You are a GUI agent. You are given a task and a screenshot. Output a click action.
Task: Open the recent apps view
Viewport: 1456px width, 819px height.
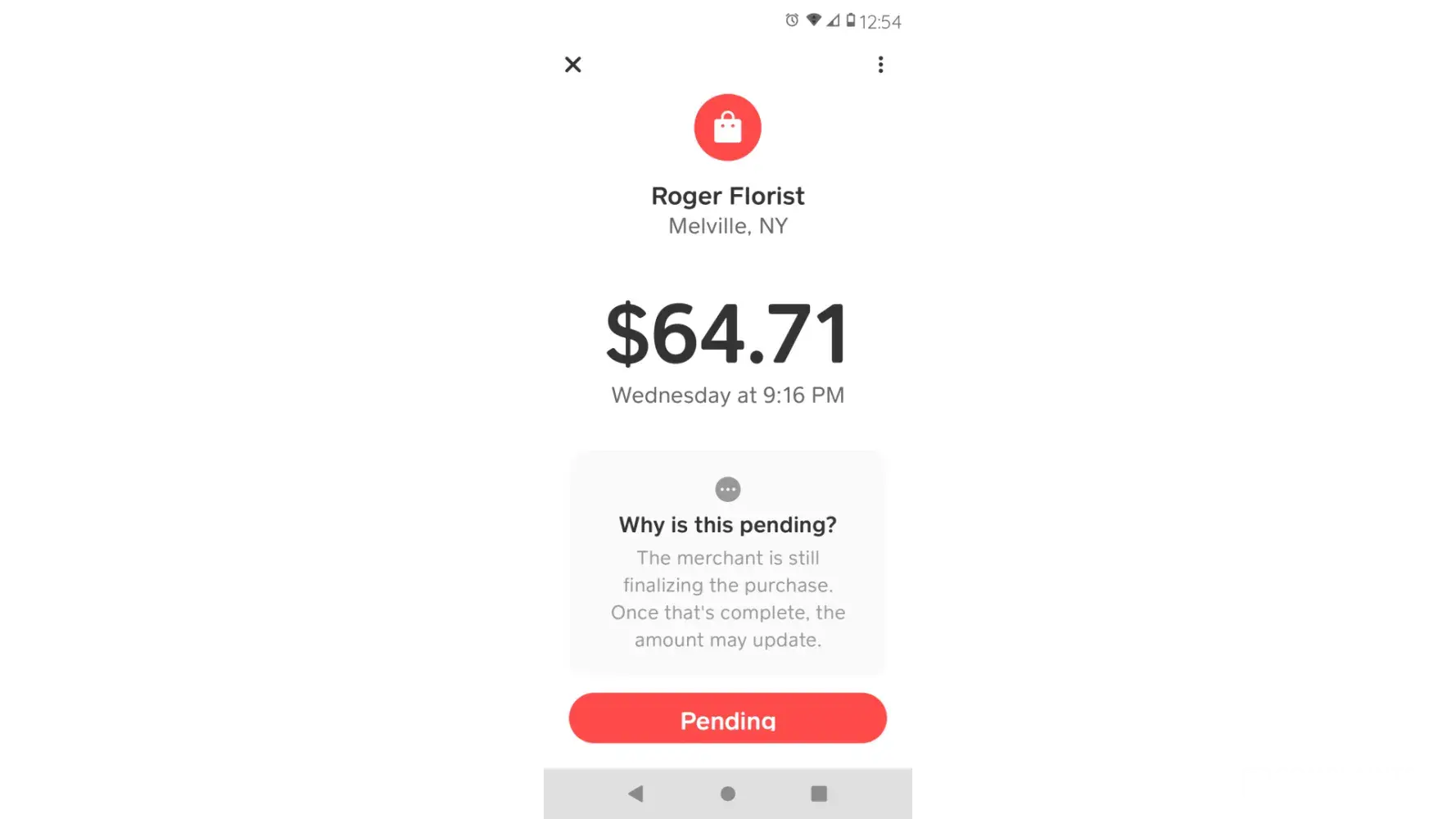pyautogui.click(x=818, y=793)
